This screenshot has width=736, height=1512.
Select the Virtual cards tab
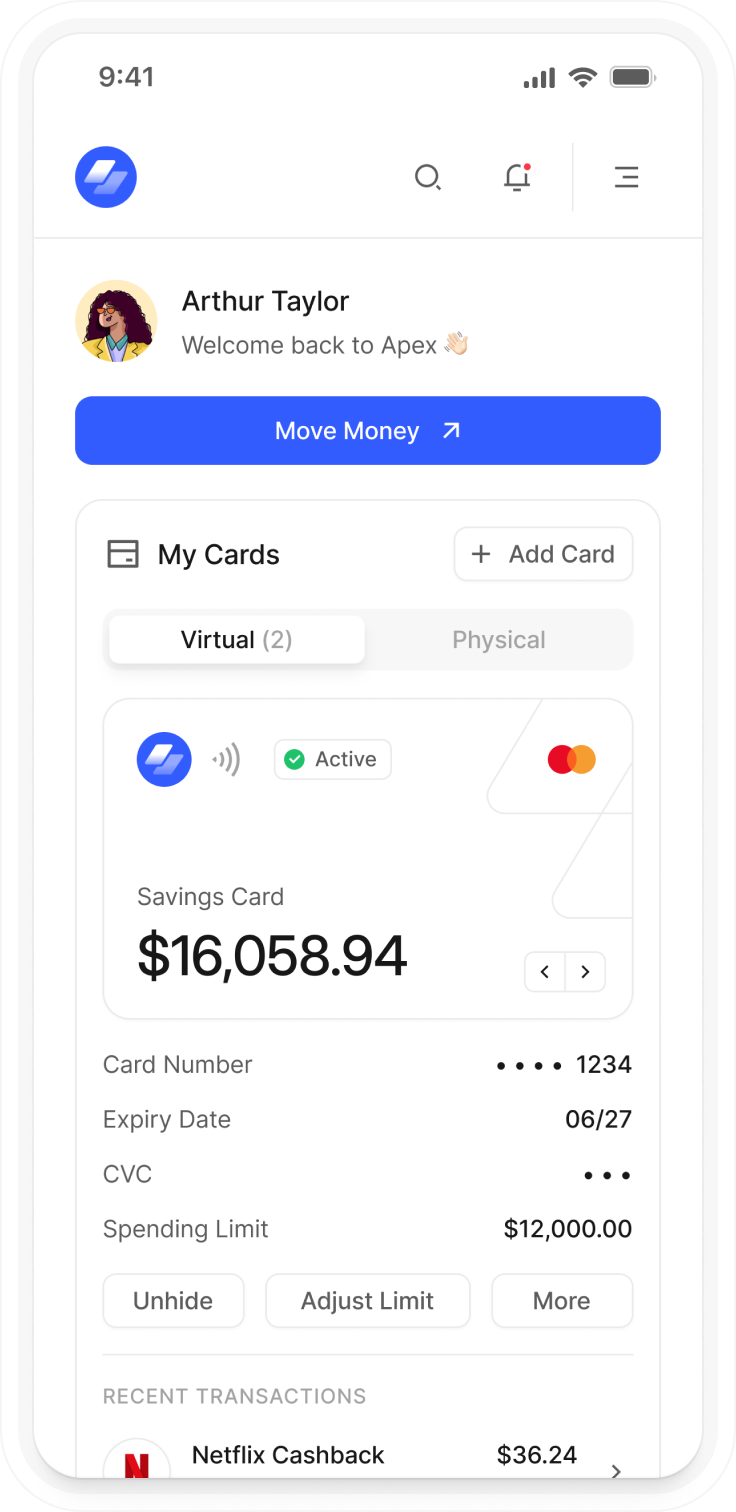[237, 640]
